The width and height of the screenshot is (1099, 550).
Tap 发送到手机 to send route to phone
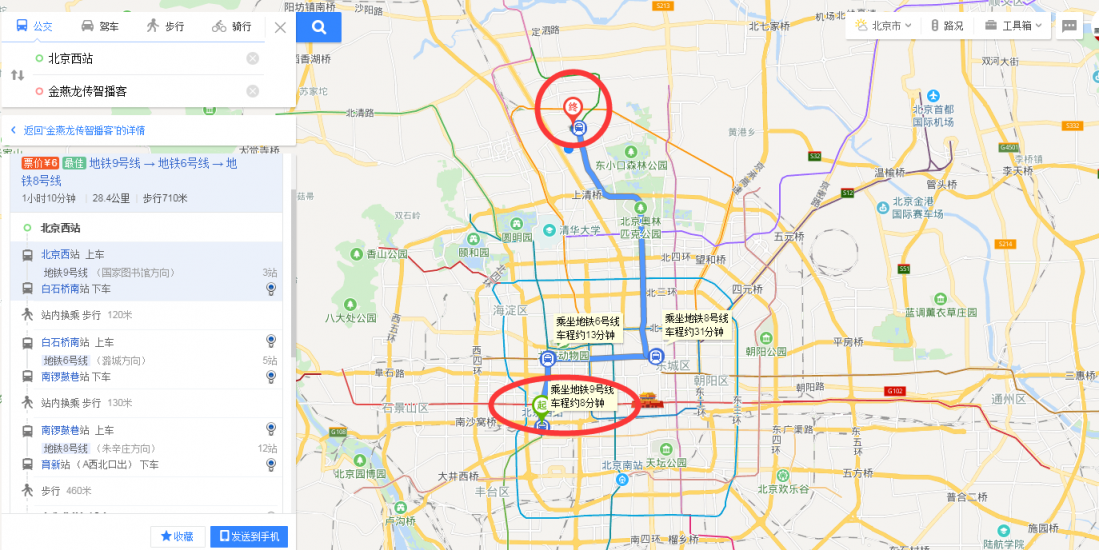[x=250, y=536]
